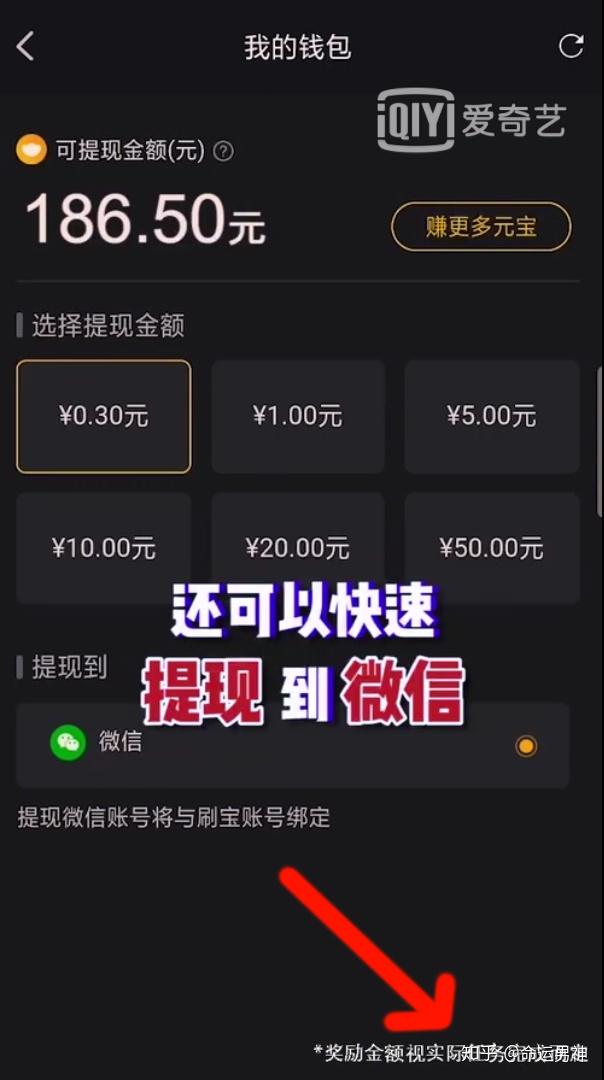
Task: Choose the ¥20.00元 withdrawal option
Action: tap(297, 548)
